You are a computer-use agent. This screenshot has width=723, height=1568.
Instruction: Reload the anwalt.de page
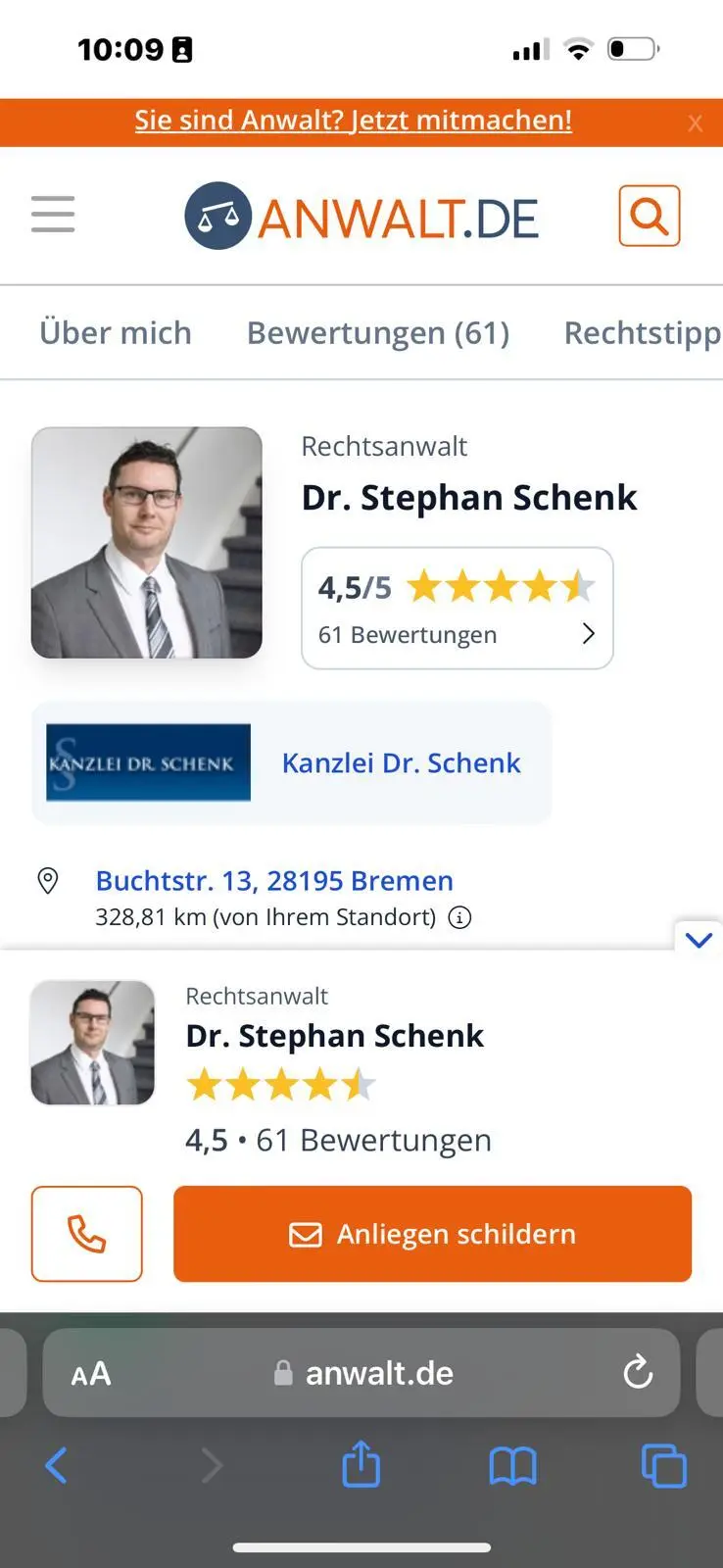pyautogui.click(x=637, y=1373)
